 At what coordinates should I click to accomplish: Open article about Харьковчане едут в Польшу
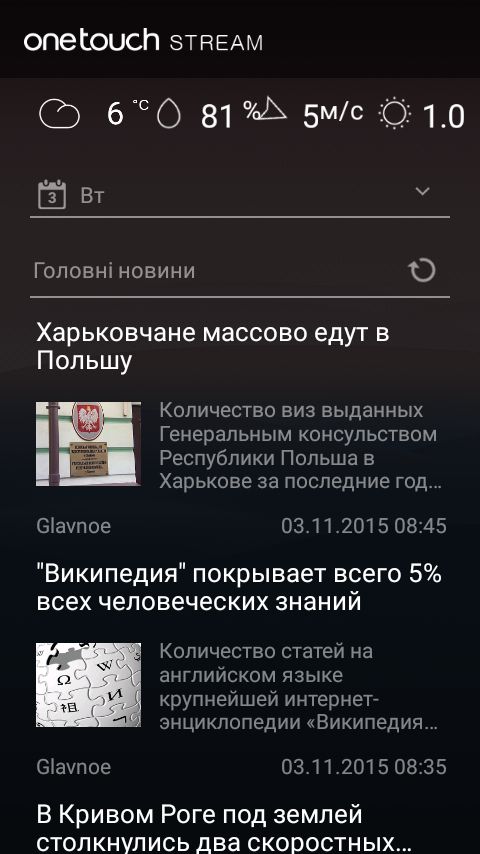click(x=213, y=346)
